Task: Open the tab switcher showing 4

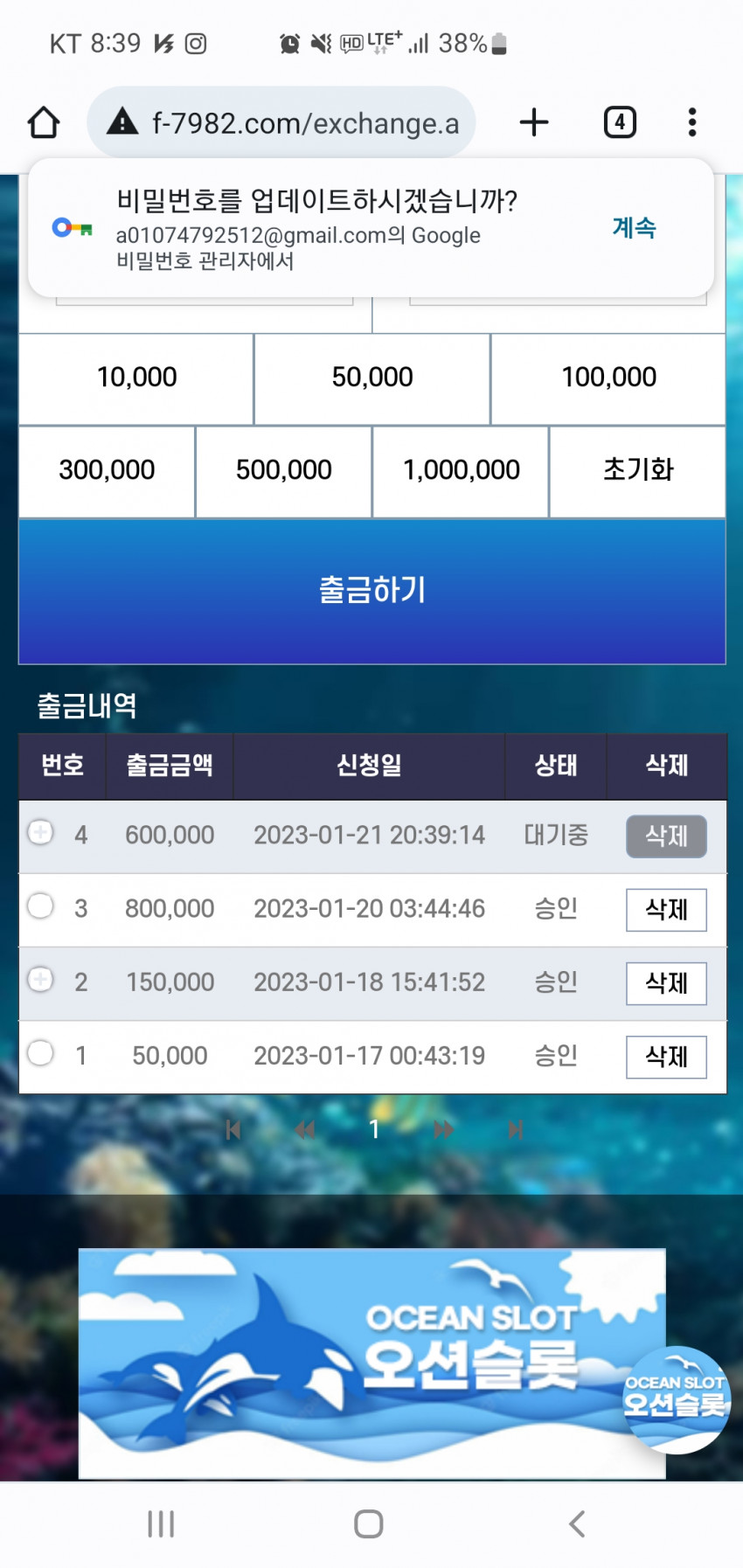Action: click(x=620, y=122)
